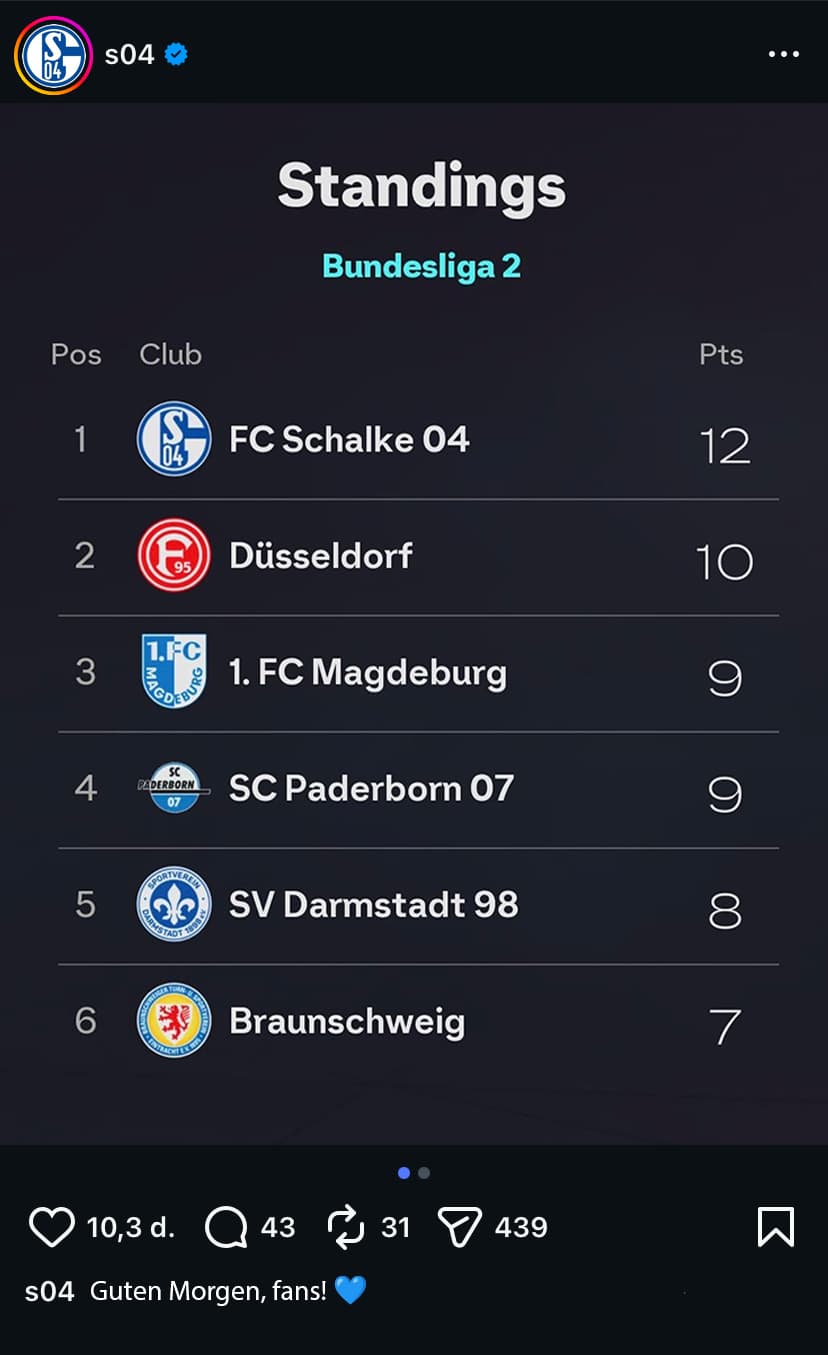
Task: Open comments on this post
Action: coord(226,1227)
